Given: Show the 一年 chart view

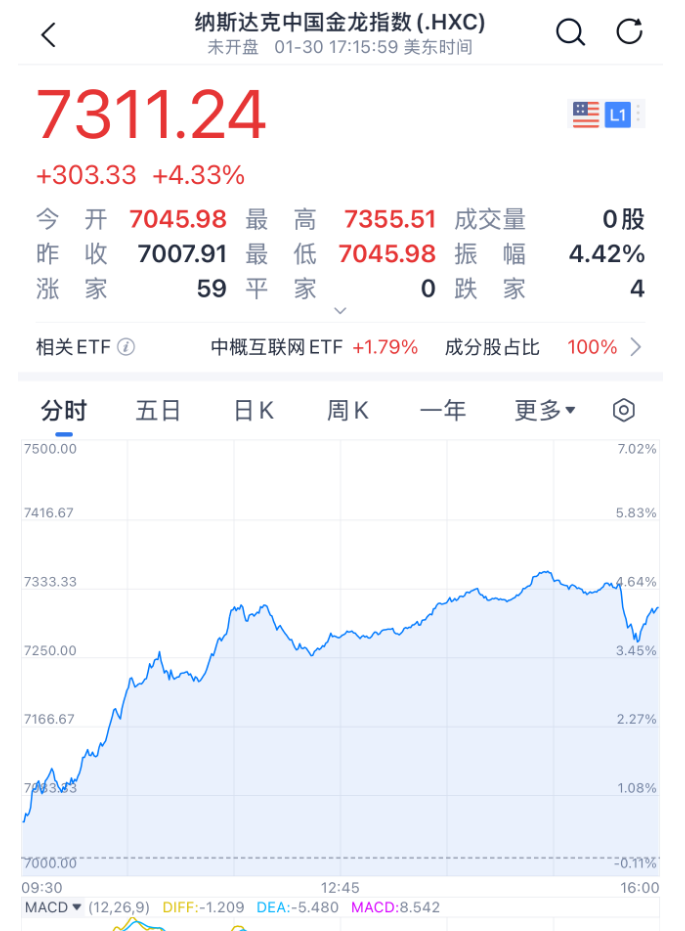Looking at the screenshot, I should coord(442,410).
